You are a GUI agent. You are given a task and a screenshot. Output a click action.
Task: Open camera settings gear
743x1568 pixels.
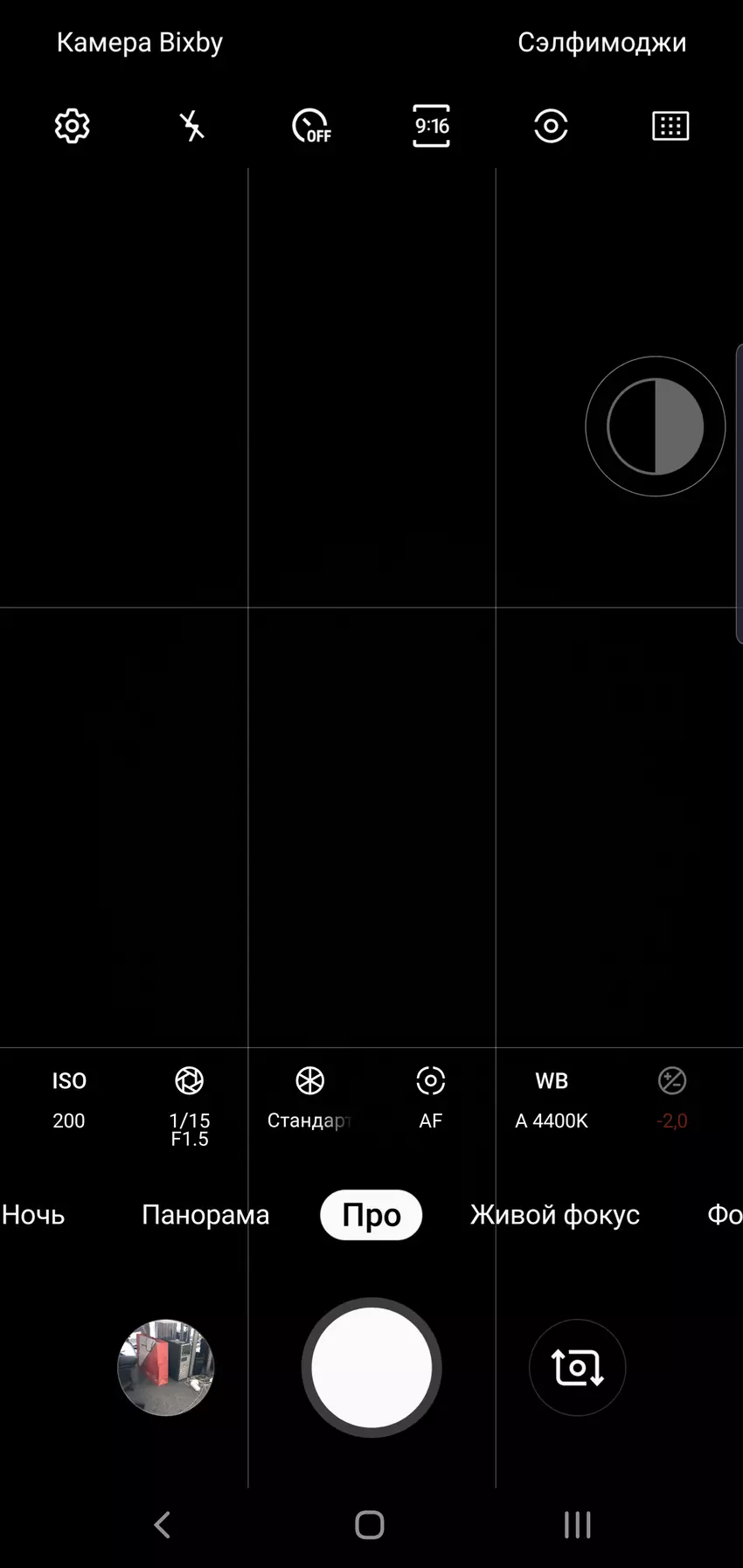72,127
